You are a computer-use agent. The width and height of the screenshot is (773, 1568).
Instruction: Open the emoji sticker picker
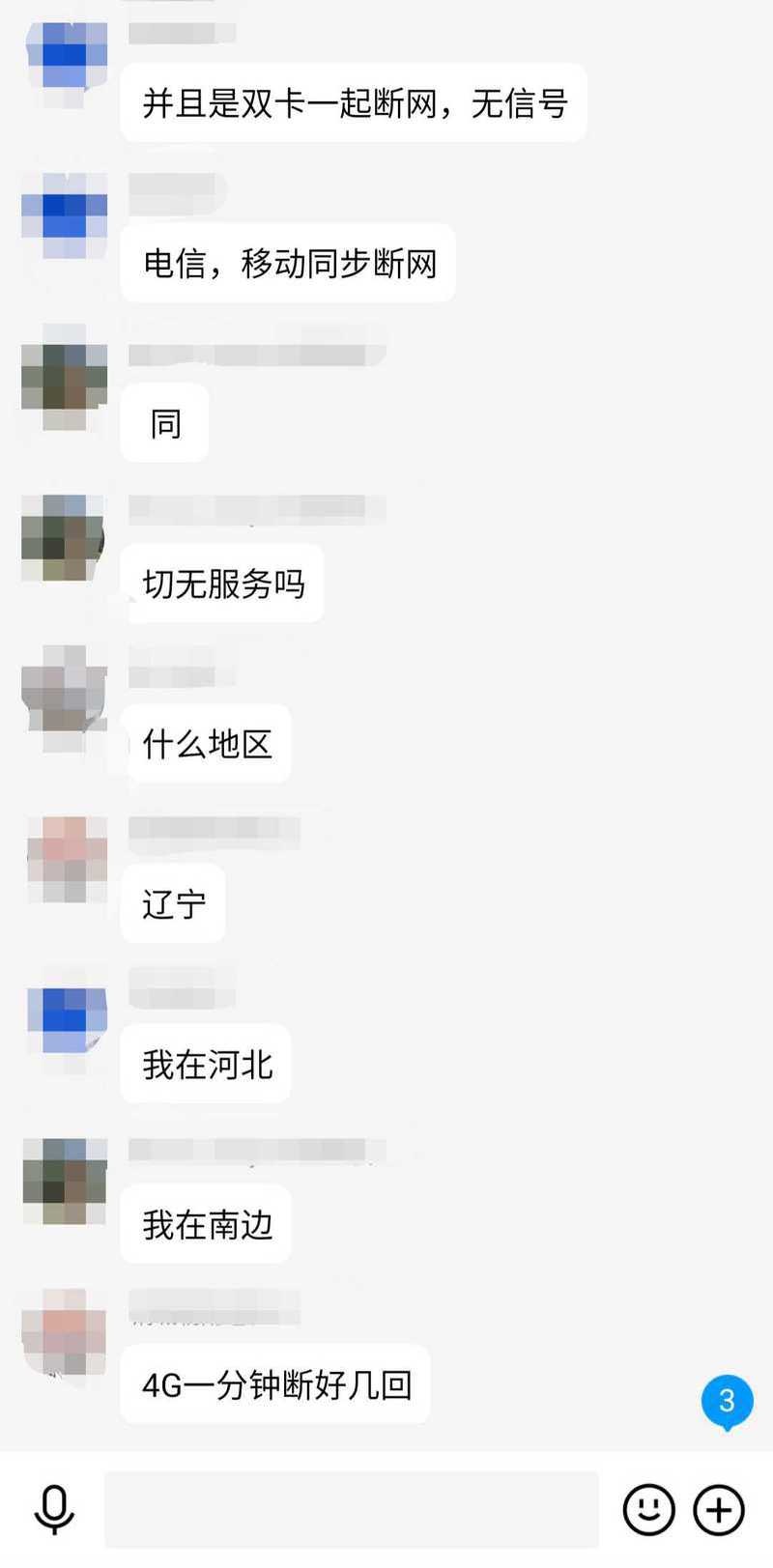point(648,1509)
